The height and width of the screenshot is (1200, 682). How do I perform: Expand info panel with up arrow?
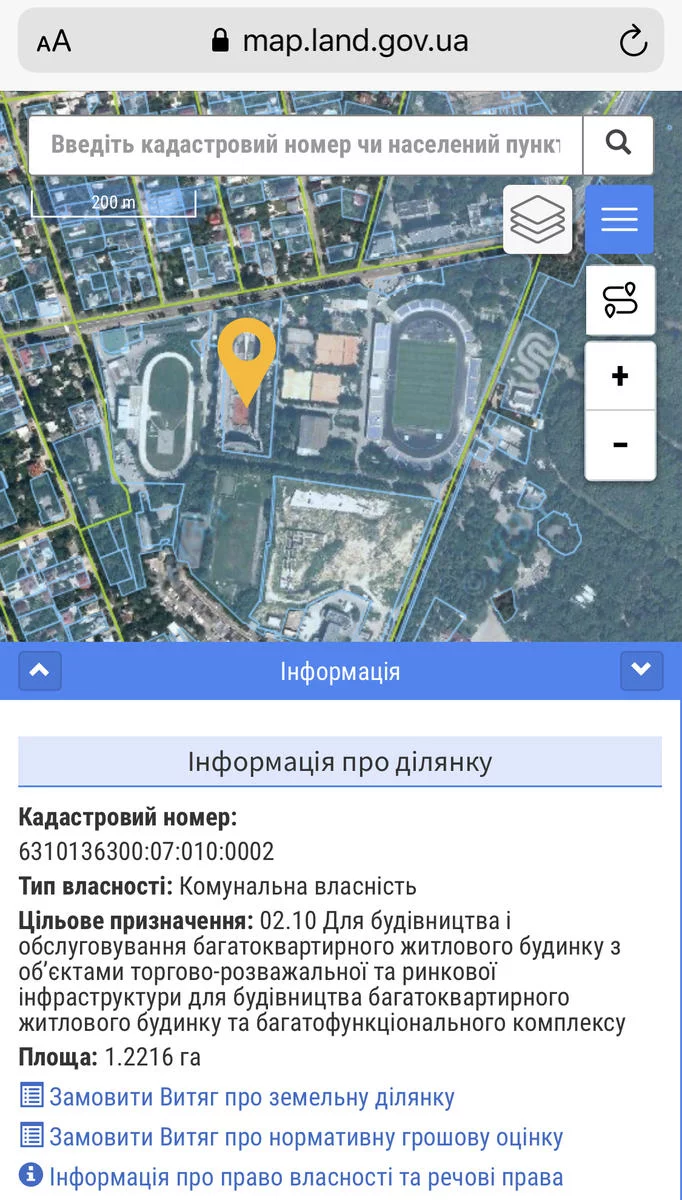[40, 671]
